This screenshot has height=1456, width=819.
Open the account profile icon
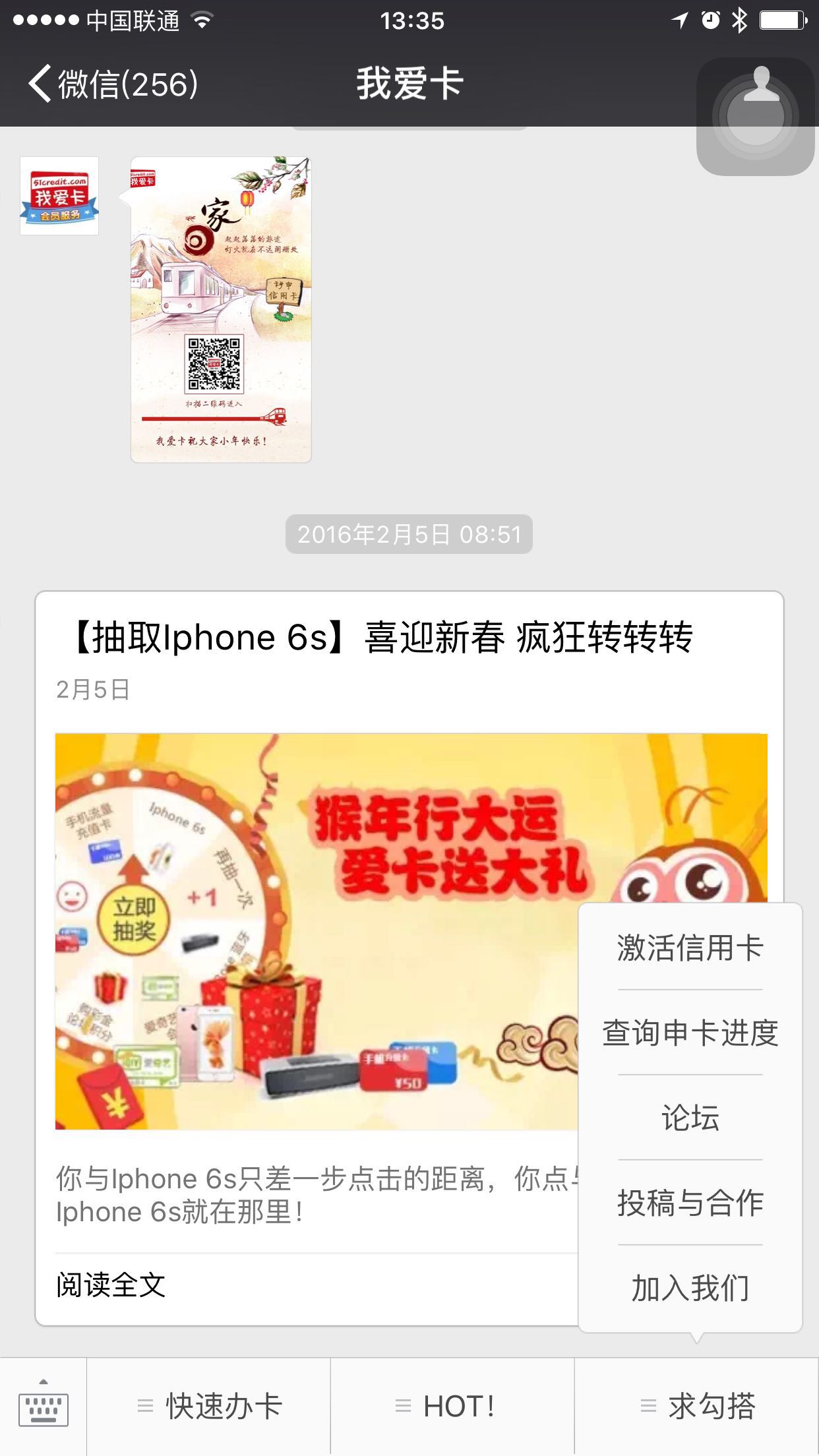click(x=761, y=84)
